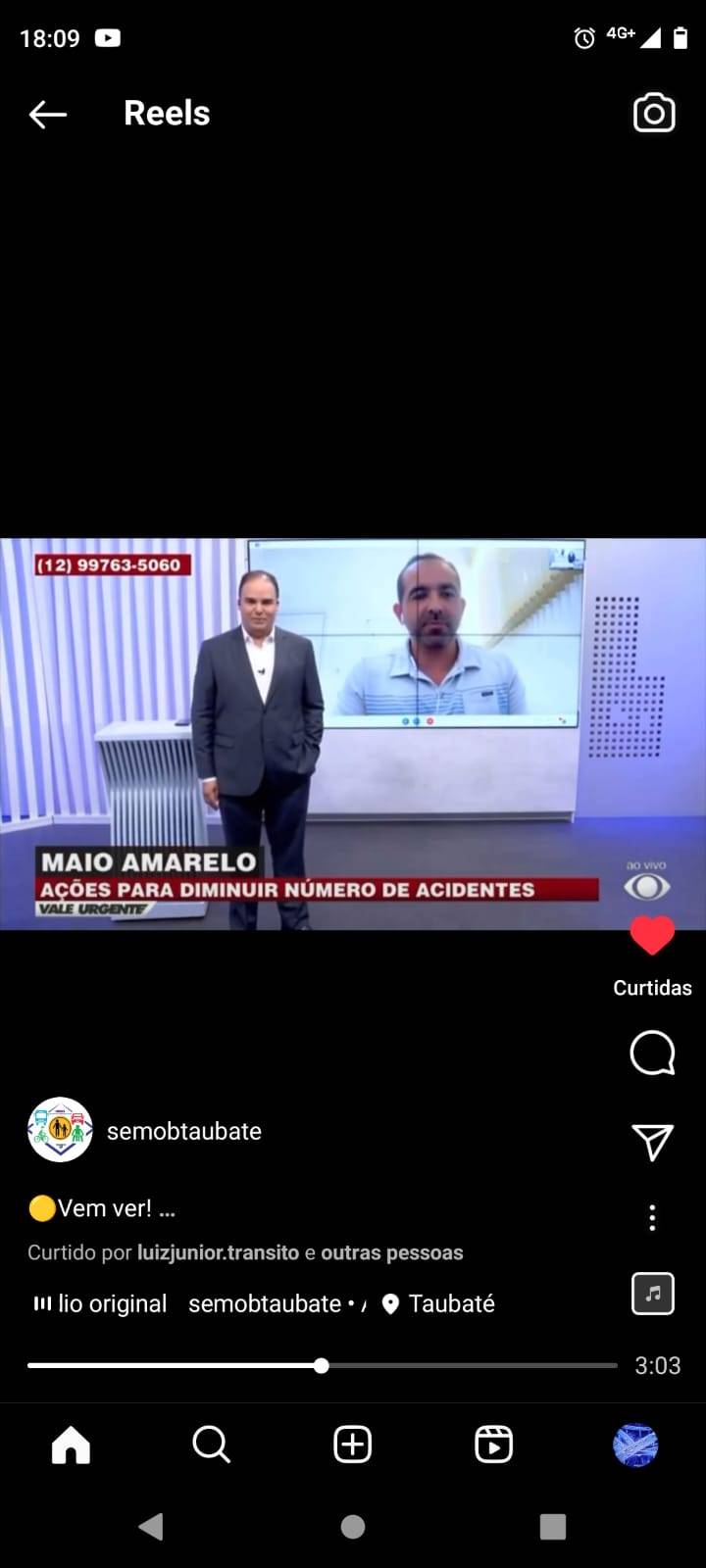Switch to the Reels tab
The width and height of the screenshot is (706, 1568).
494,1445
